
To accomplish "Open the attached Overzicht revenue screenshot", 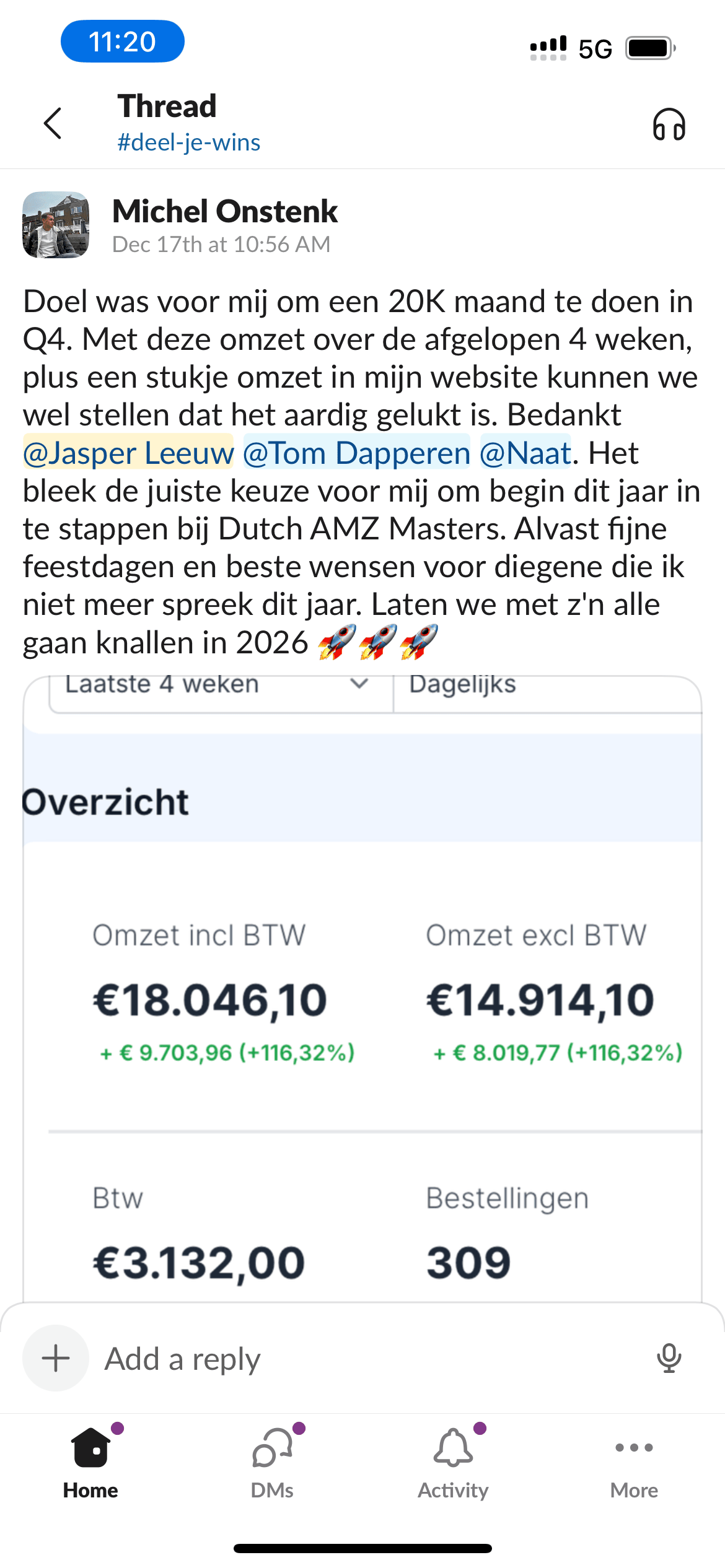I will tap(362, 991).
